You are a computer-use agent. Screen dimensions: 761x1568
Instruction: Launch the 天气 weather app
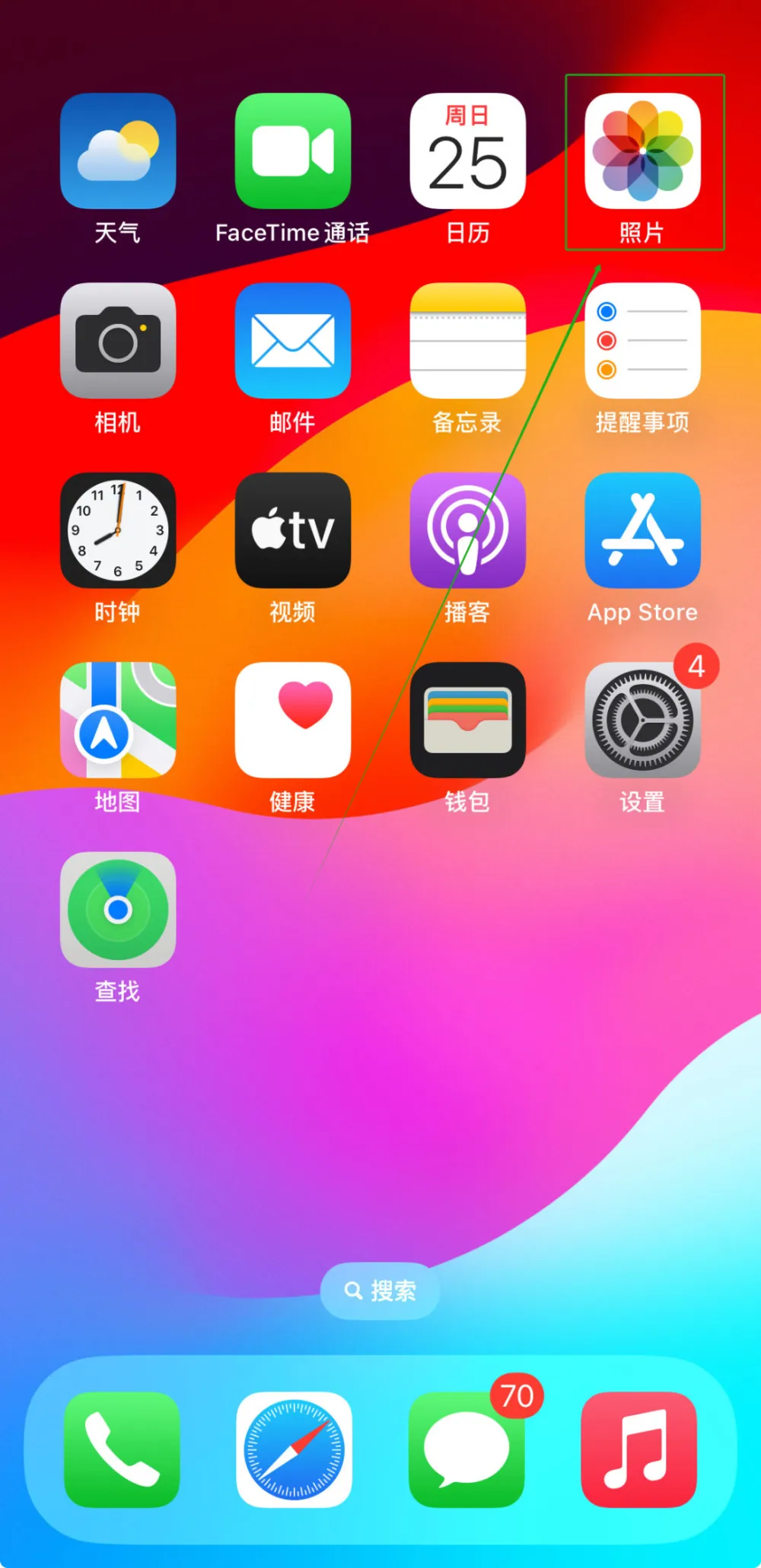click(x=118, y=151)
